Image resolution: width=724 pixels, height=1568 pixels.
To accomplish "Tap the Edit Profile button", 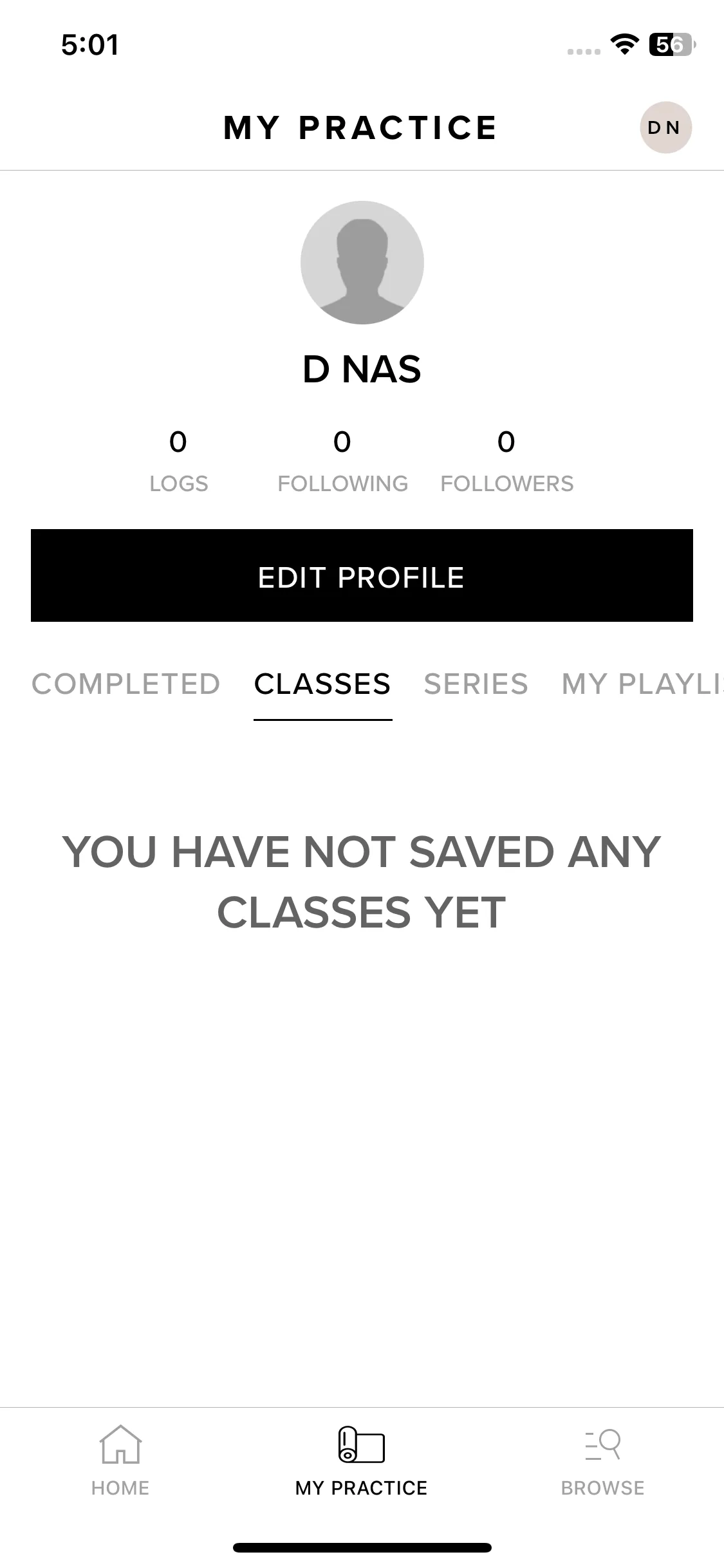I will pyautogui.click(x=362, y=575).
